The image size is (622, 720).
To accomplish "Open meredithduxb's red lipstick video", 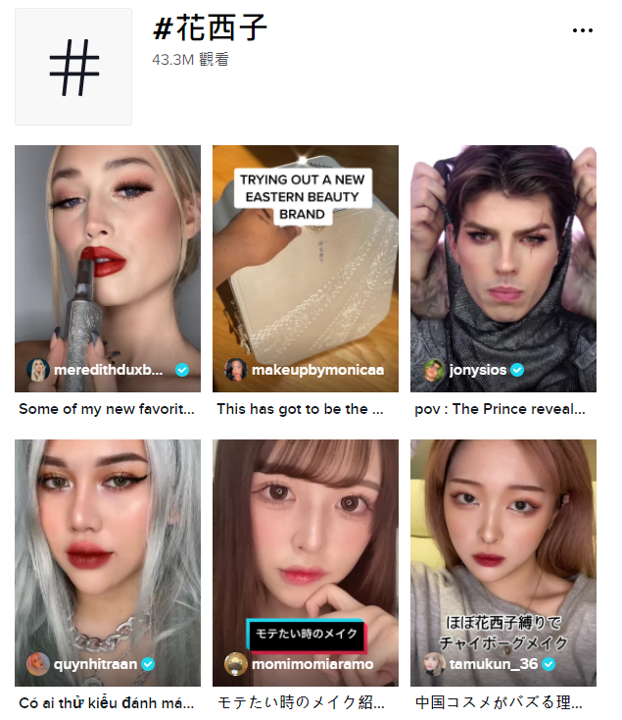I will tap(107, 267).
